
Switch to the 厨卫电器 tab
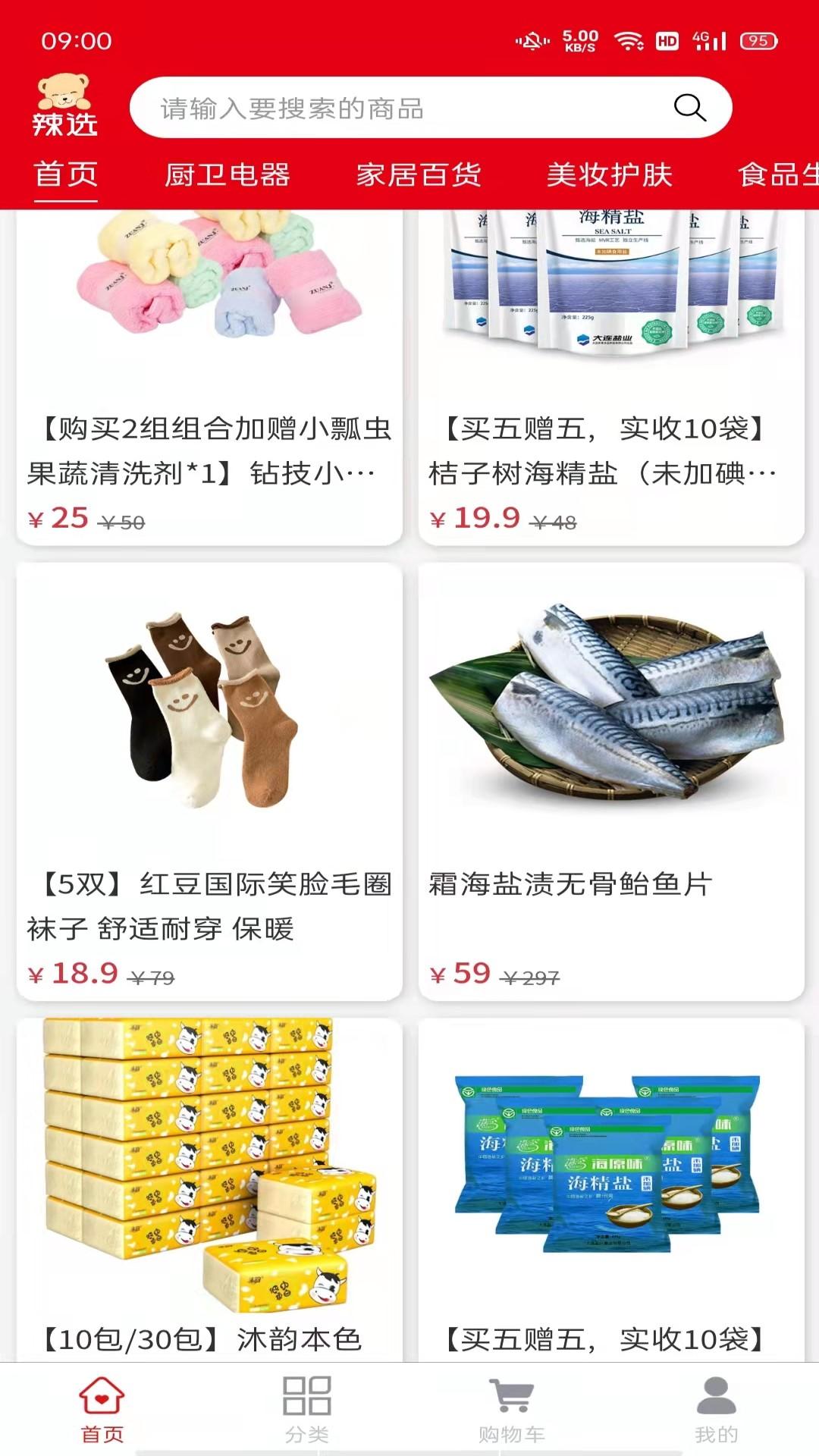tap(227, 174)
